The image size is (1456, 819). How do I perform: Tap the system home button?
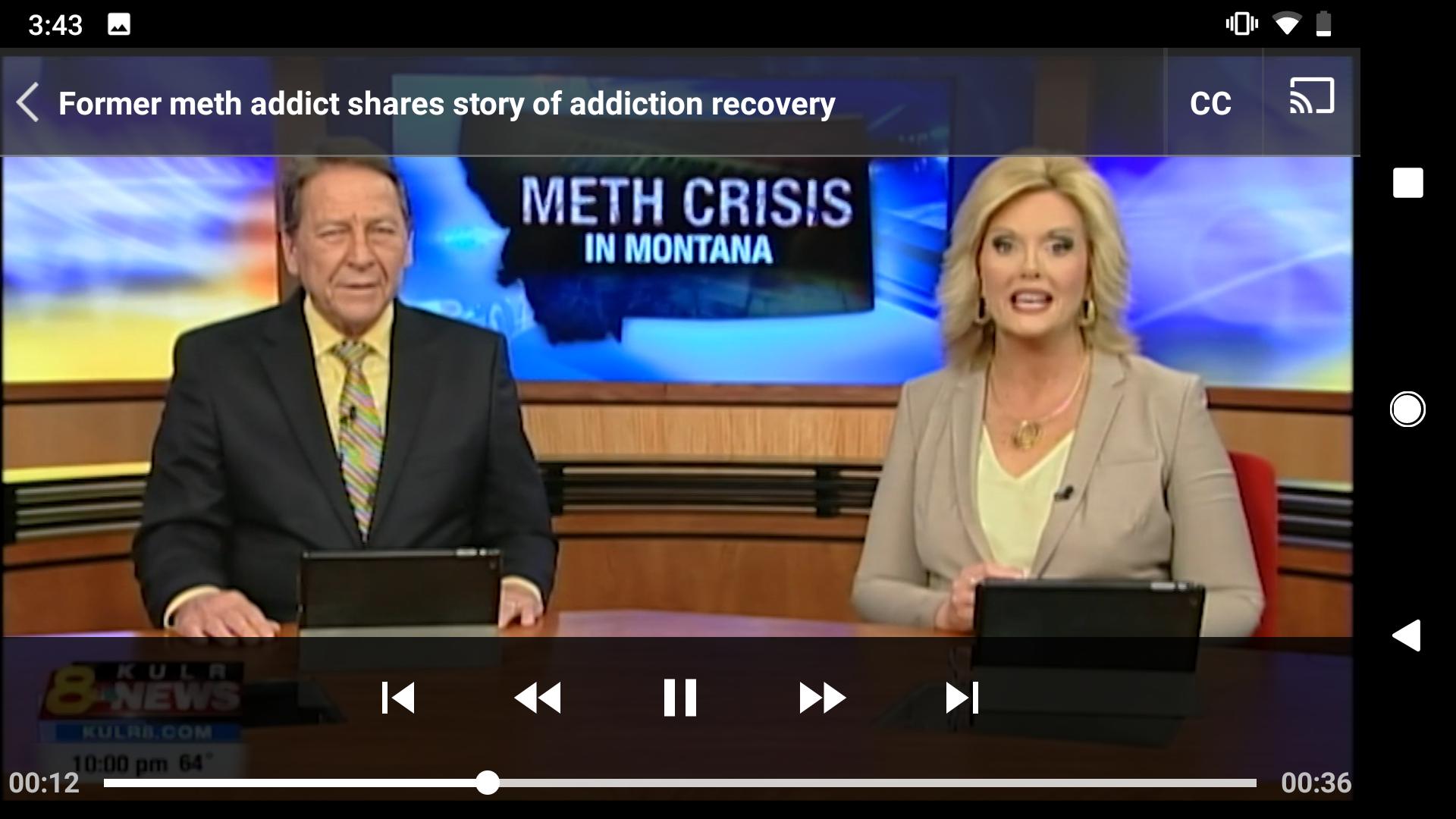coord(1407,409)
